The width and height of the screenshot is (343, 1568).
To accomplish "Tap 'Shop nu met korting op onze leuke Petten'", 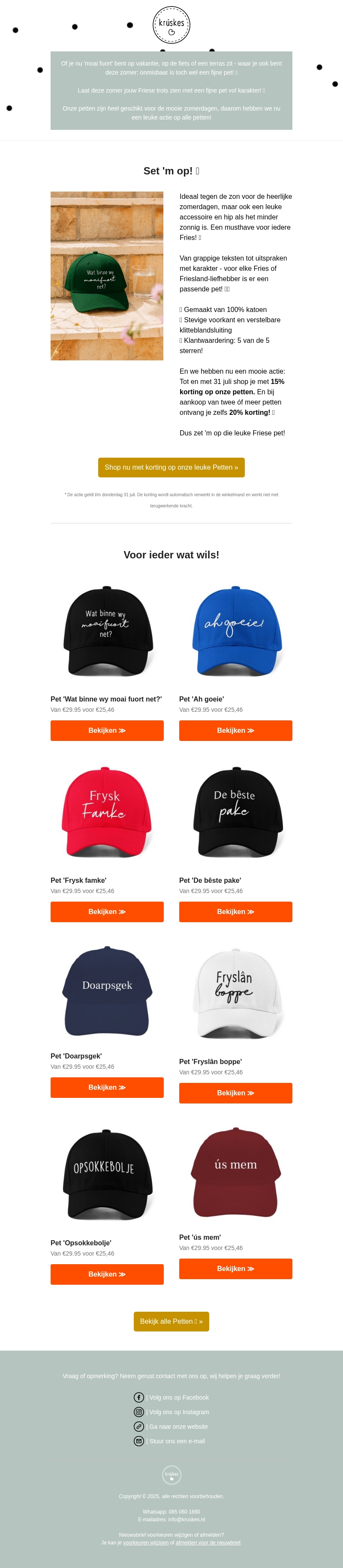I will (171, 468).
